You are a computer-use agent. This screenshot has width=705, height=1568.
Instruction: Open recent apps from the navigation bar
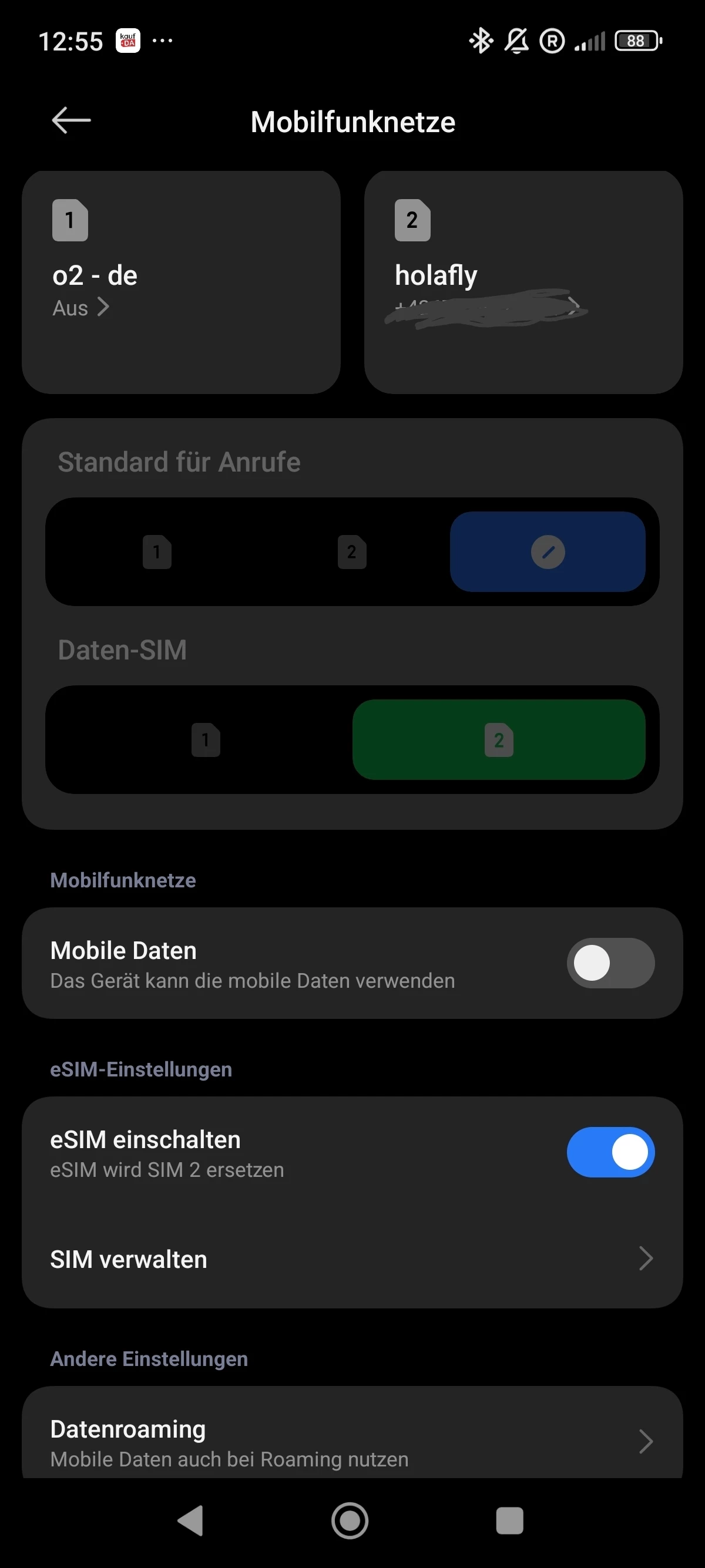click(x=509, y=1520)
